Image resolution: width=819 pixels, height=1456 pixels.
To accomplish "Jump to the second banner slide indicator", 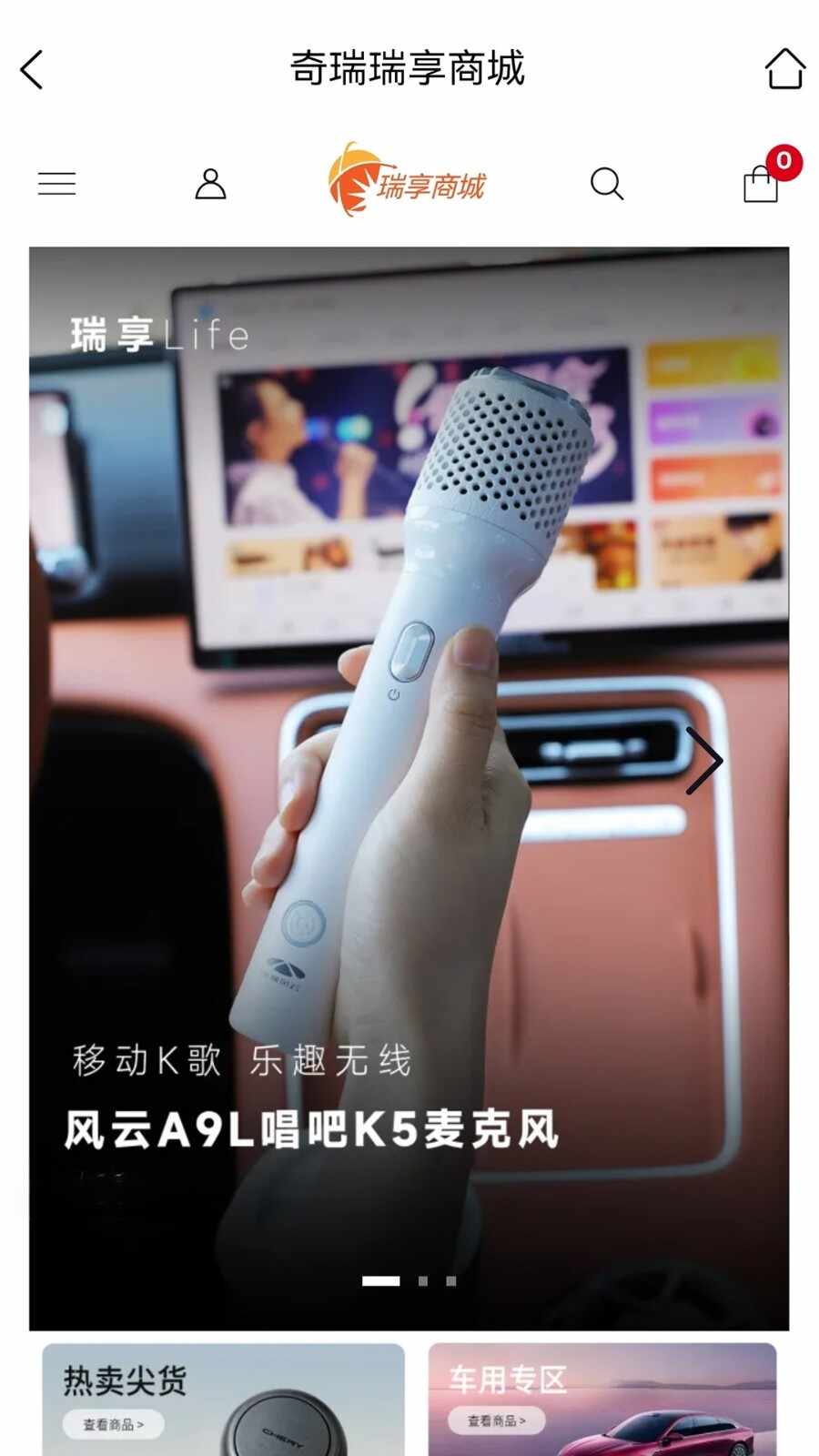I will tap(423, 1280).
